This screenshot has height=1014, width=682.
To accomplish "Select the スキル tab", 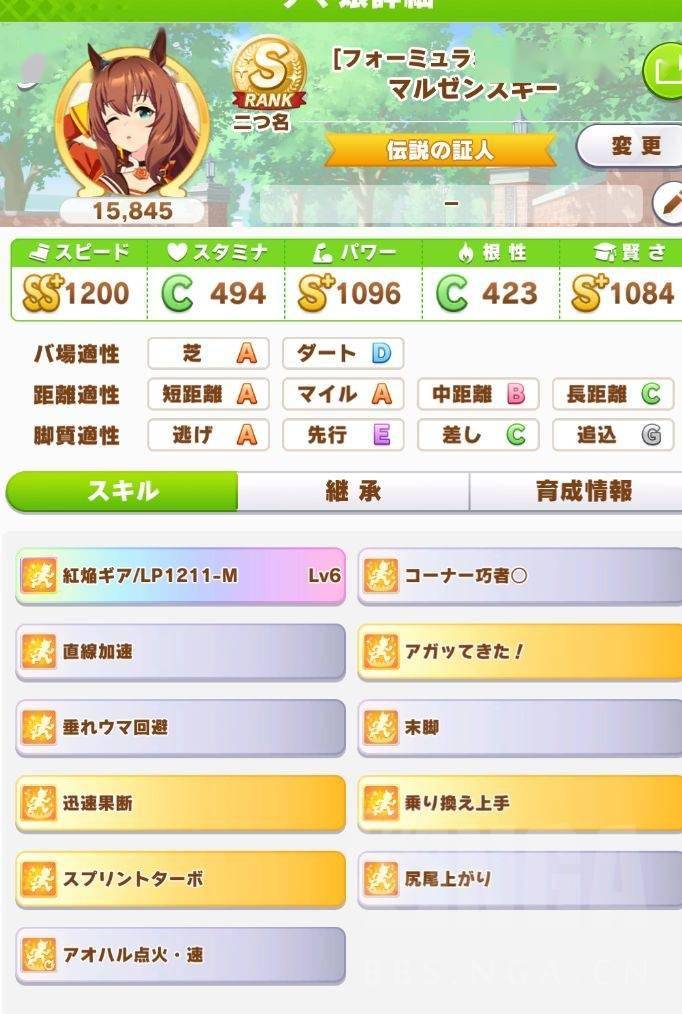I will click(122, 491).
